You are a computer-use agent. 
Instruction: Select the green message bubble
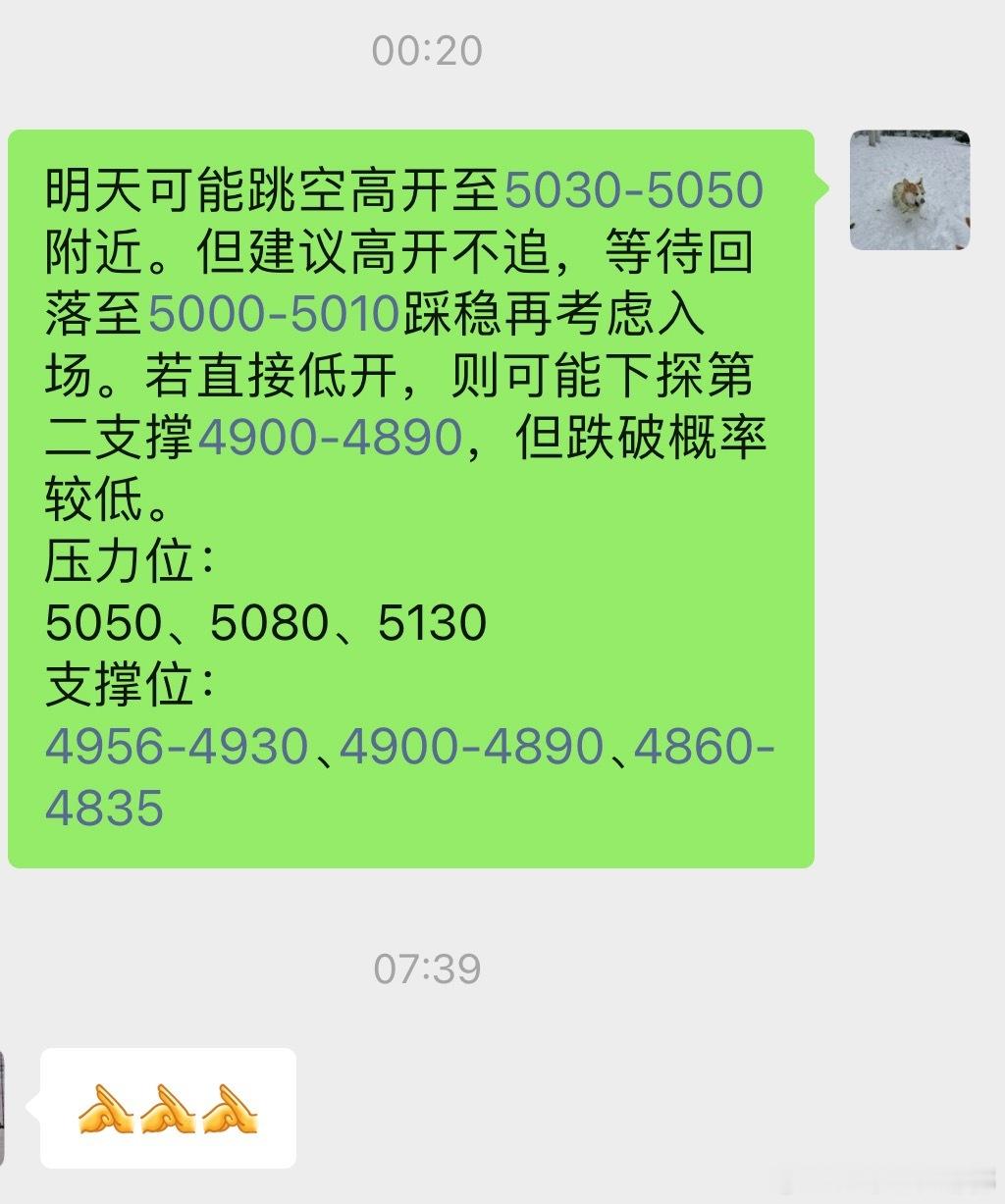coord(412,491)
